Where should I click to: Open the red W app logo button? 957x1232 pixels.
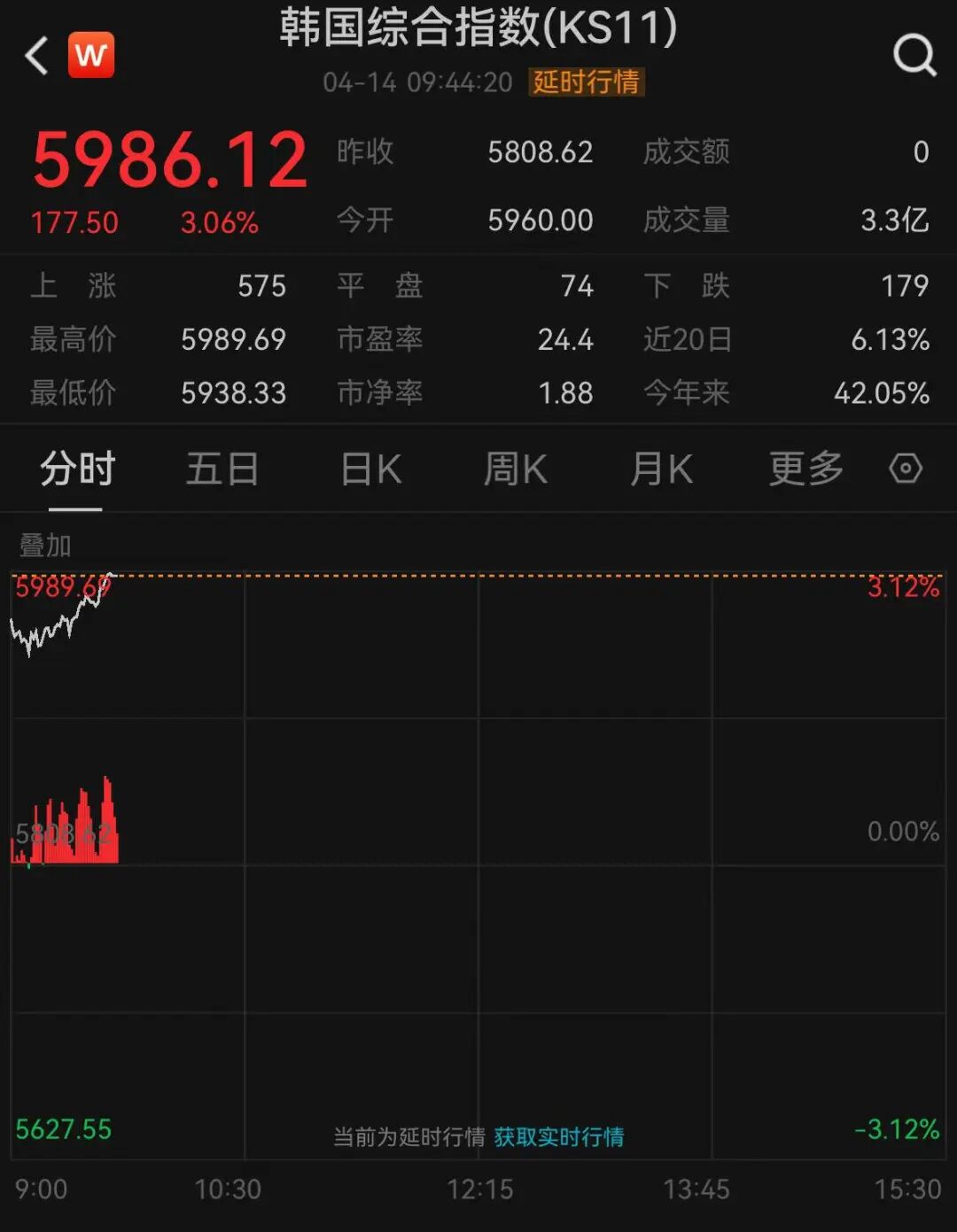pyautogui.click(x=91, y=56)
